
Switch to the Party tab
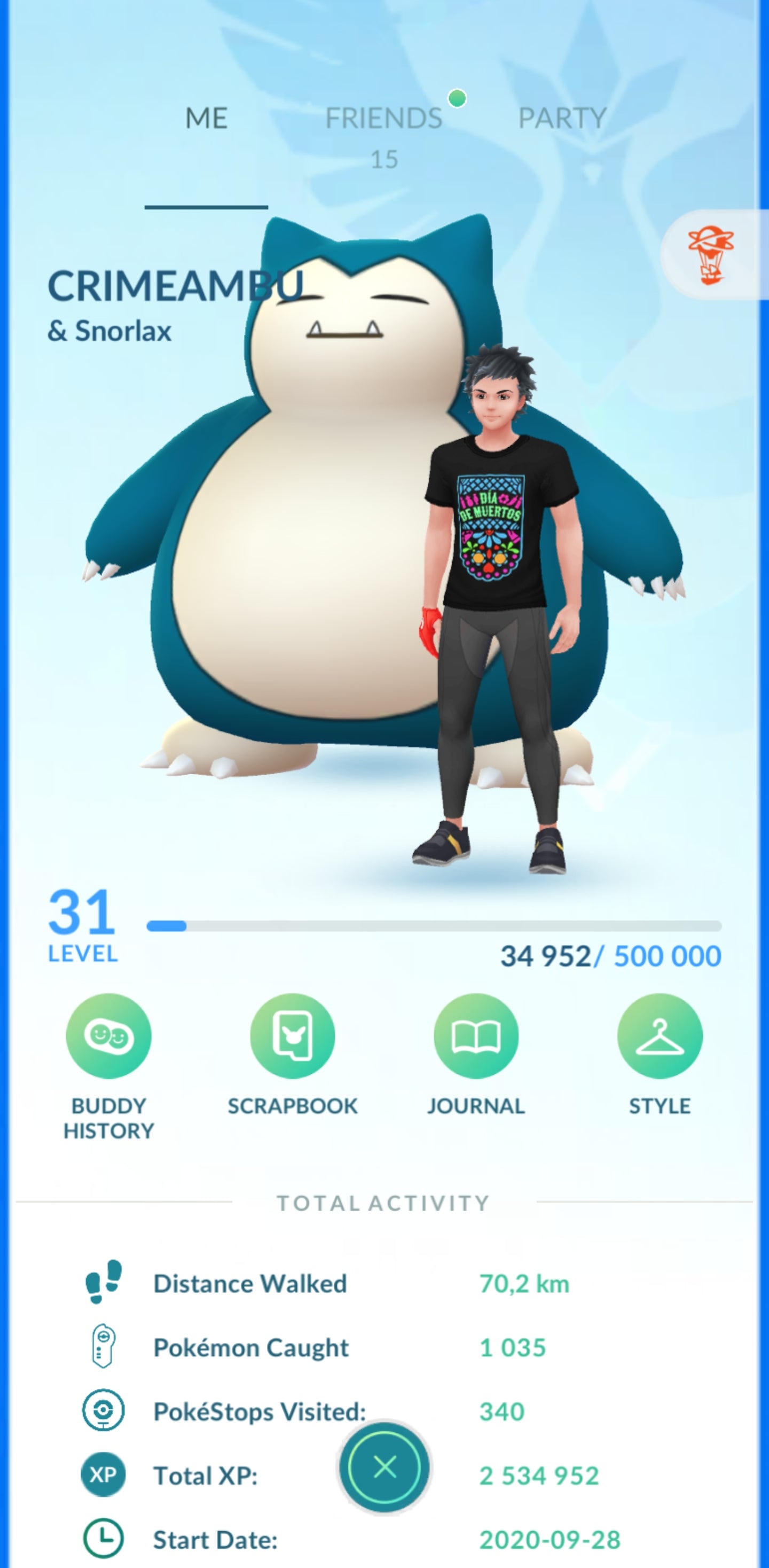click(562, 119)
